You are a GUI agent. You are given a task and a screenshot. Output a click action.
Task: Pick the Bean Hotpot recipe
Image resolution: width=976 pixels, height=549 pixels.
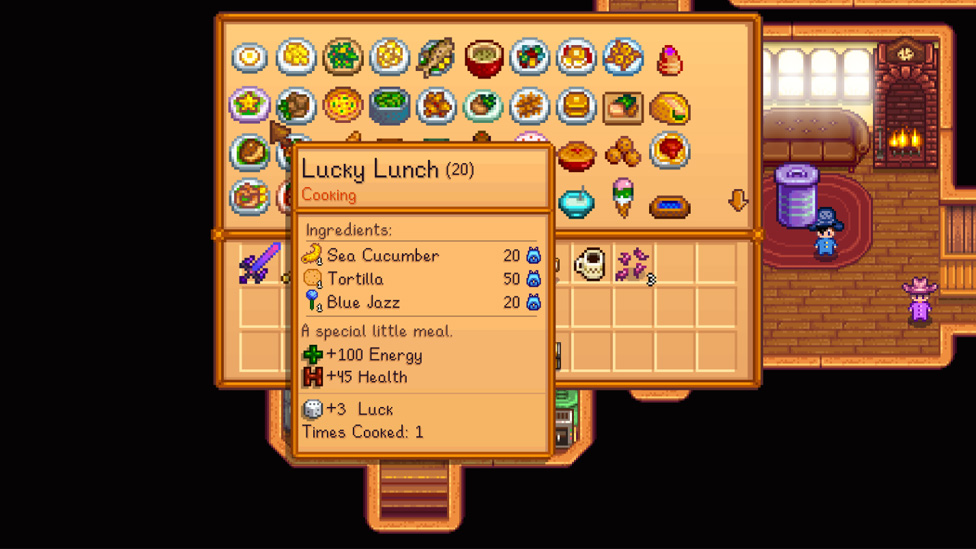point(389,104)
